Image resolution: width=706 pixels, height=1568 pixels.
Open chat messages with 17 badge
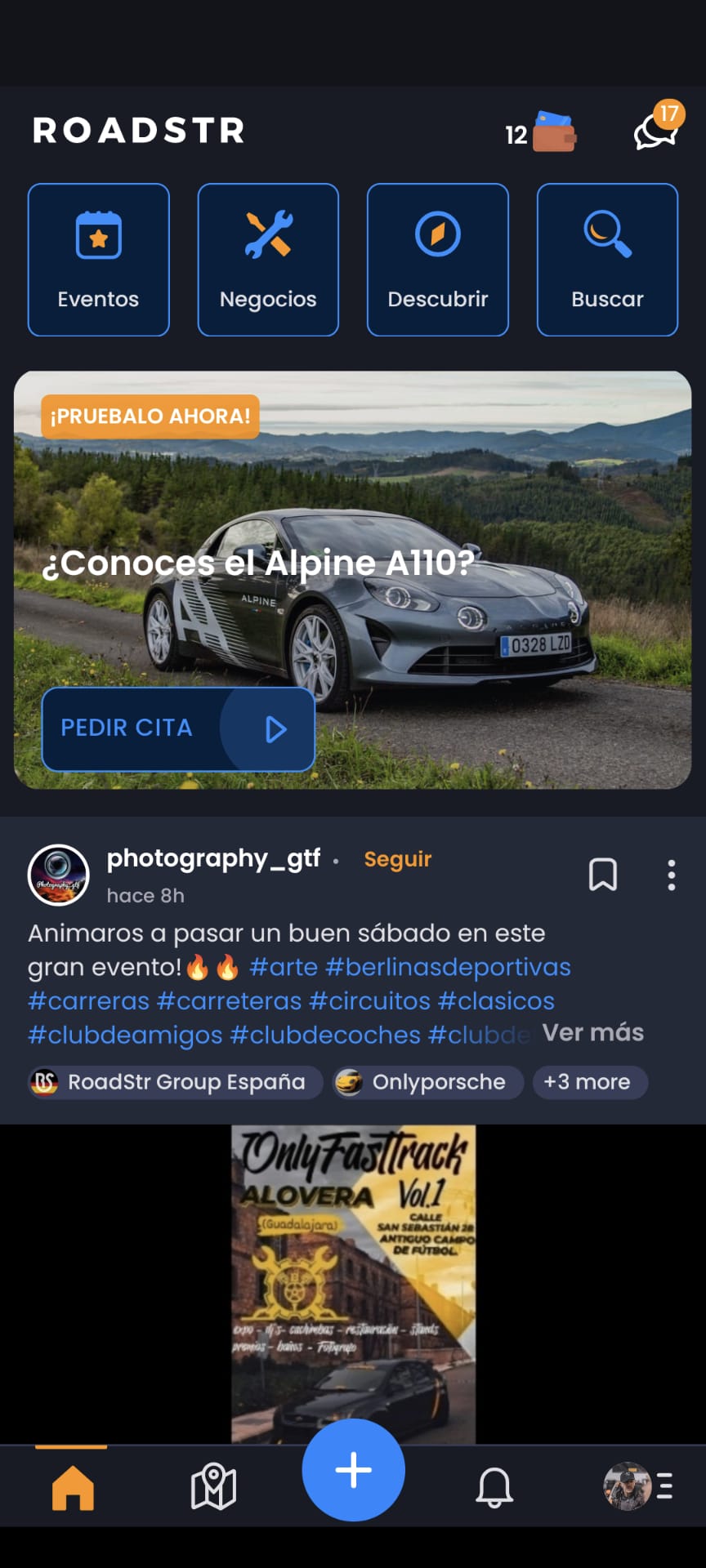[x=657, y=128]
